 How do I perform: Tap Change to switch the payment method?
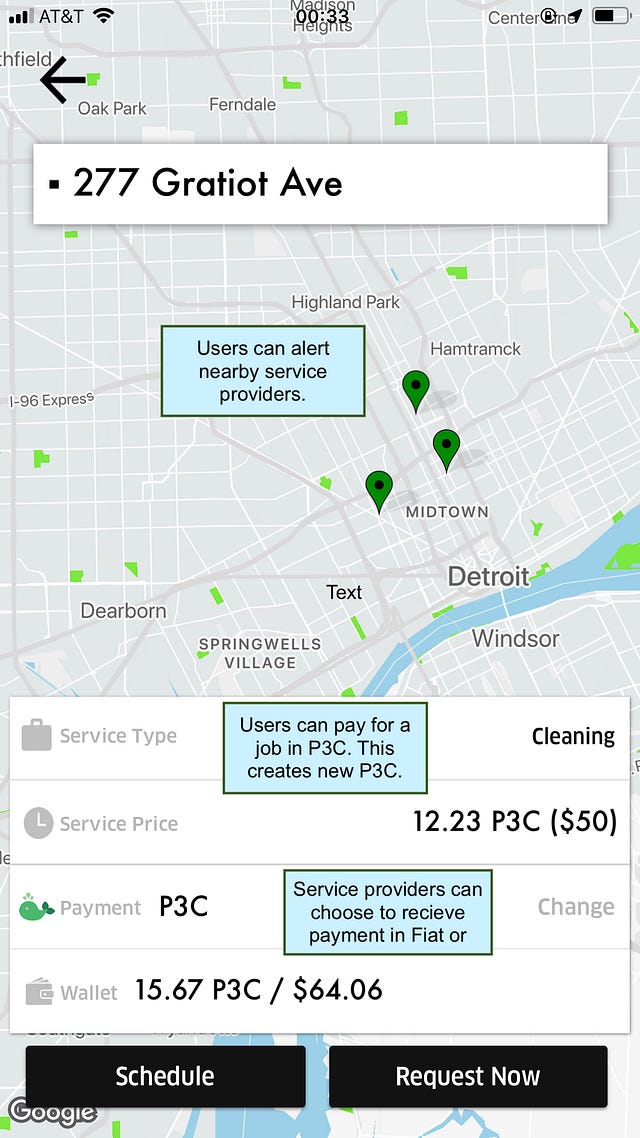pos(575,907)
